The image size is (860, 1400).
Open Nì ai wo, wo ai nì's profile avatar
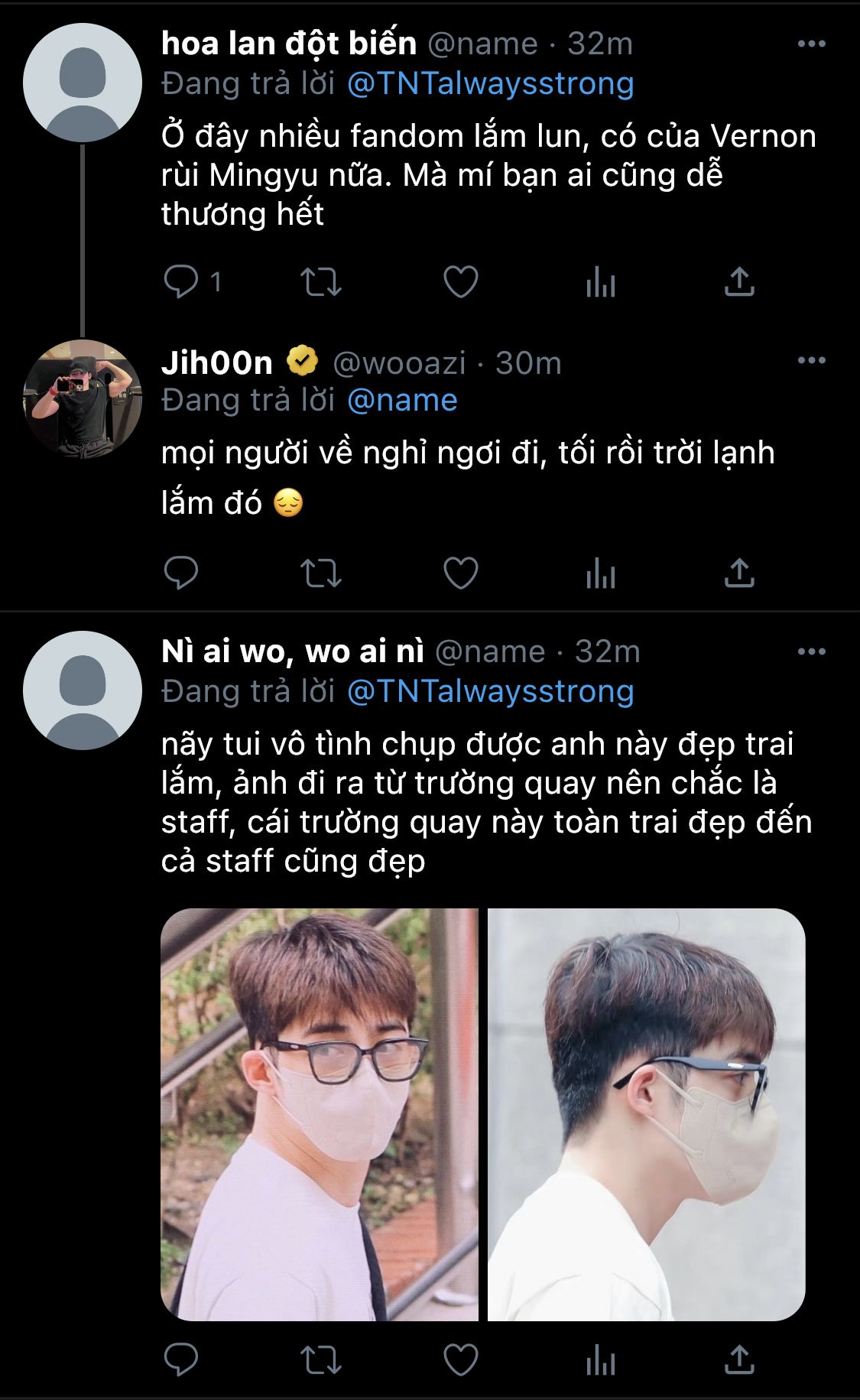tap(83, 690)
